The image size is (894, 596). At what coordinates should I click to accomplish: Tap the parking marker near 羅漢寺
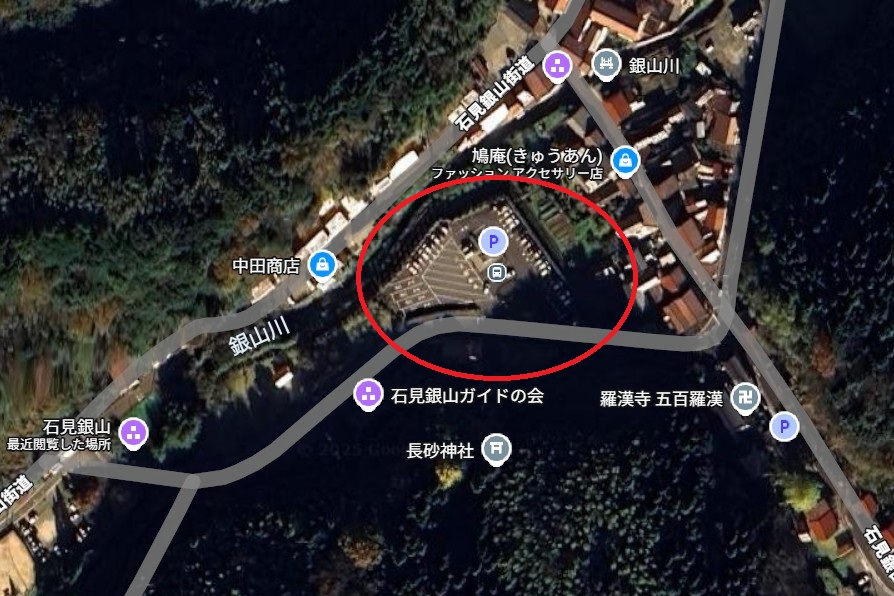point(784,427)
